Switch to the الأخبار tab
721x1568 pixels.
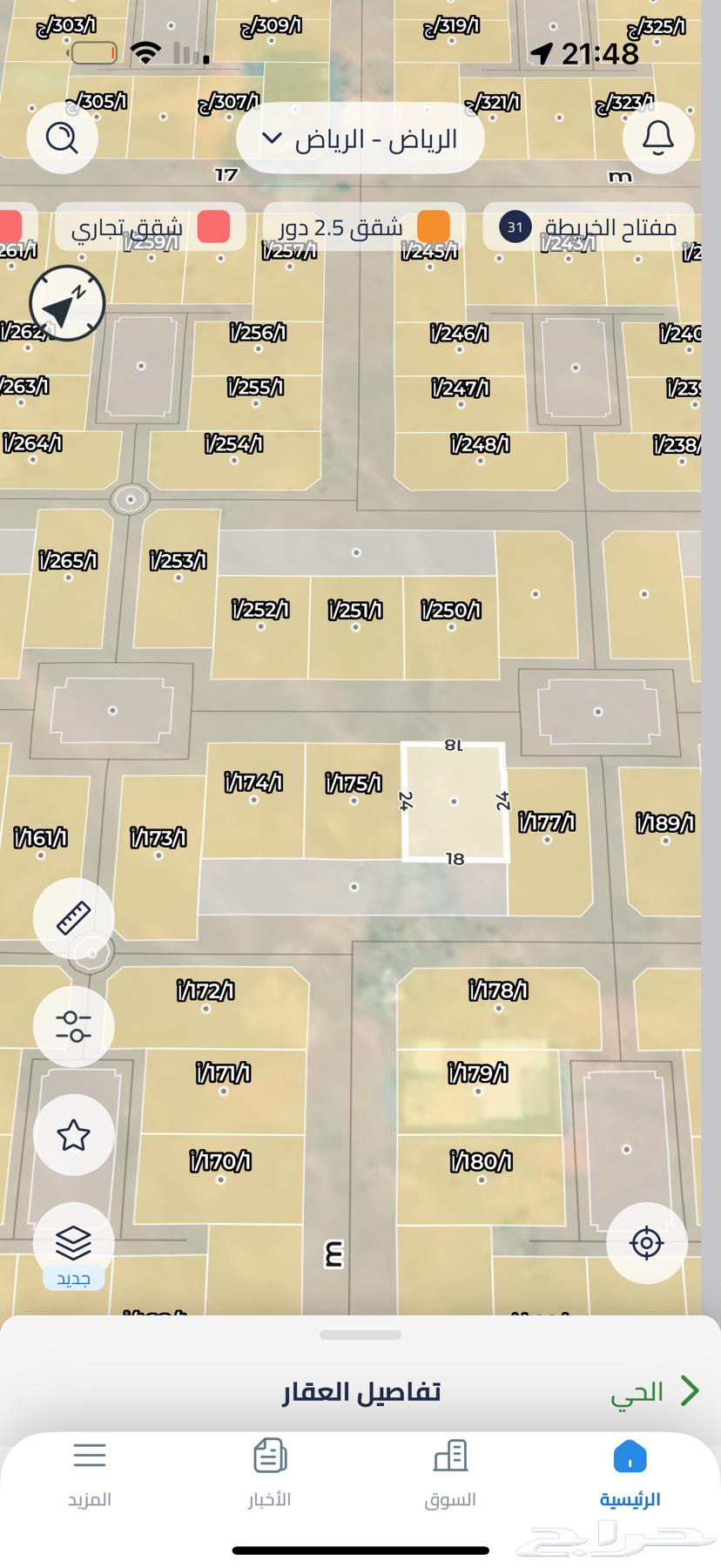(x=270, y=1474)
